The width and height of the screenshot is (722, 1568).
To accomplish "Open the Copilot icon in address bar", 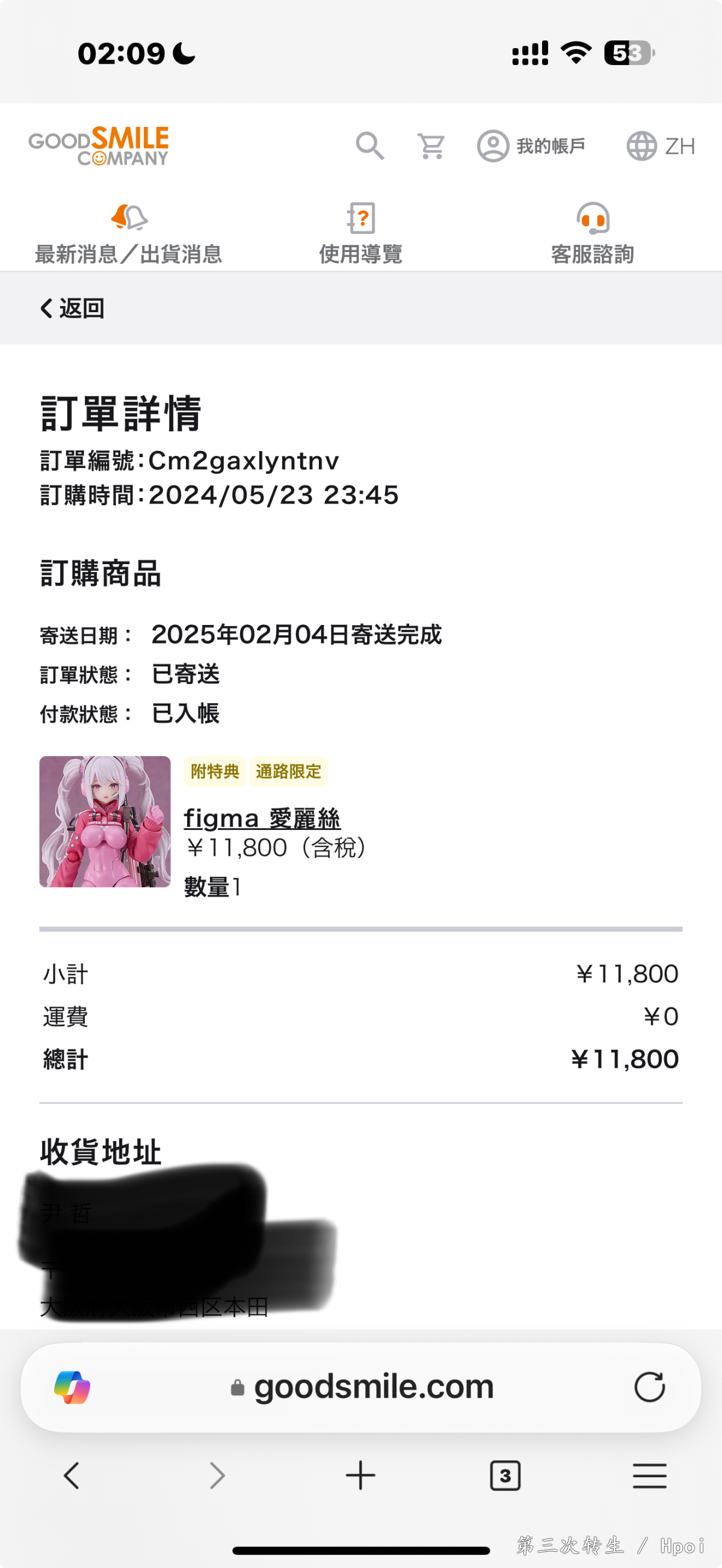I will [x=72, y=1387].
